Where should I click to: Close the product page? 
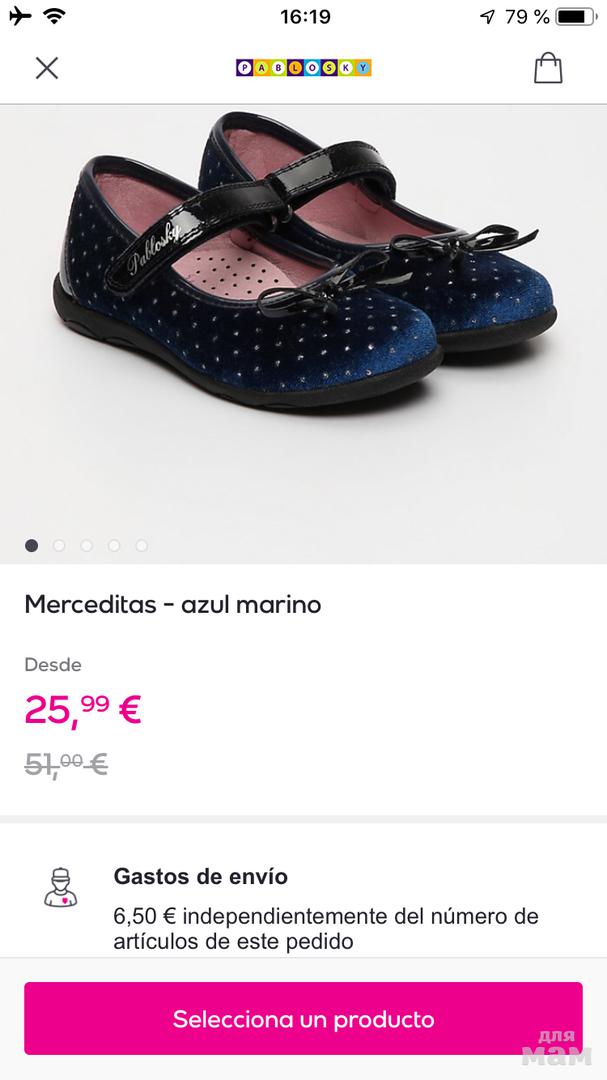pyautogui.click(x=47, y=68)
